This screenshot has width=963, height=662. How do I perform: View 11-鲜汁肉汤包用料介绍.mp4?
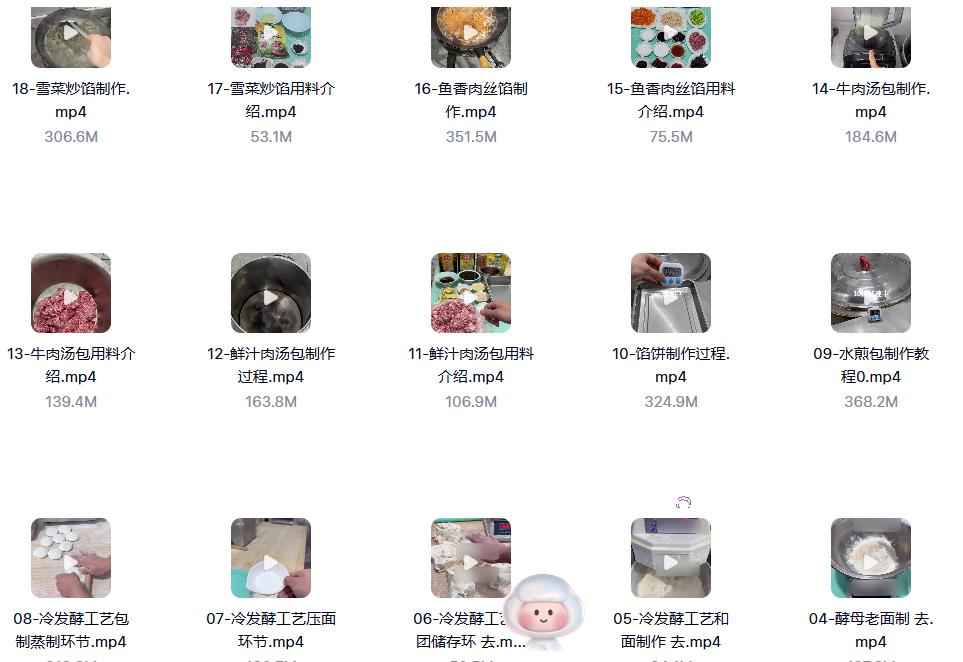[x=471, y=293]
